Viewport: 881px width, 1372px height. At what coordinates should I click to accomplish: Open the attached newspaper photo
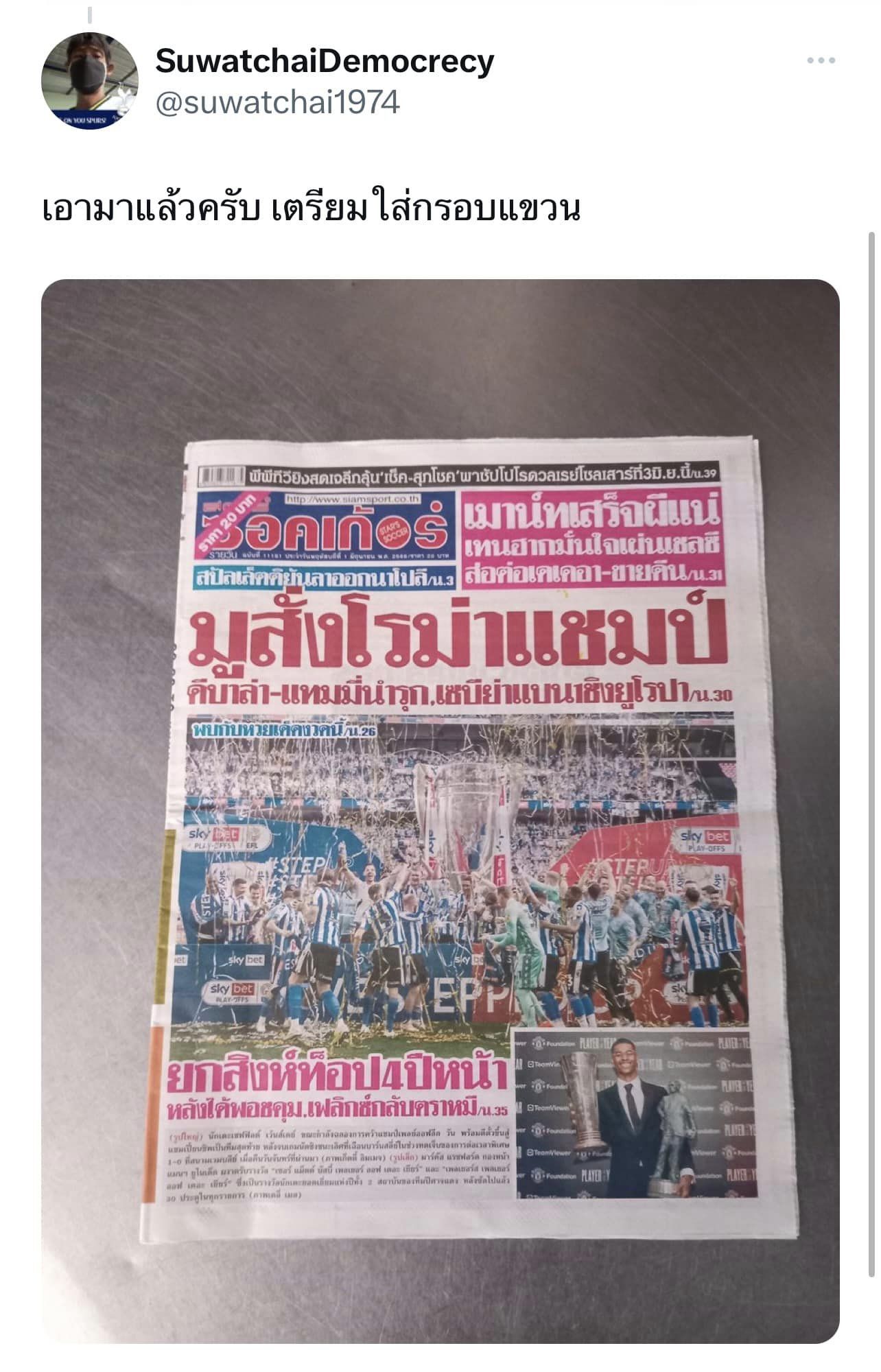pos(440,809)
